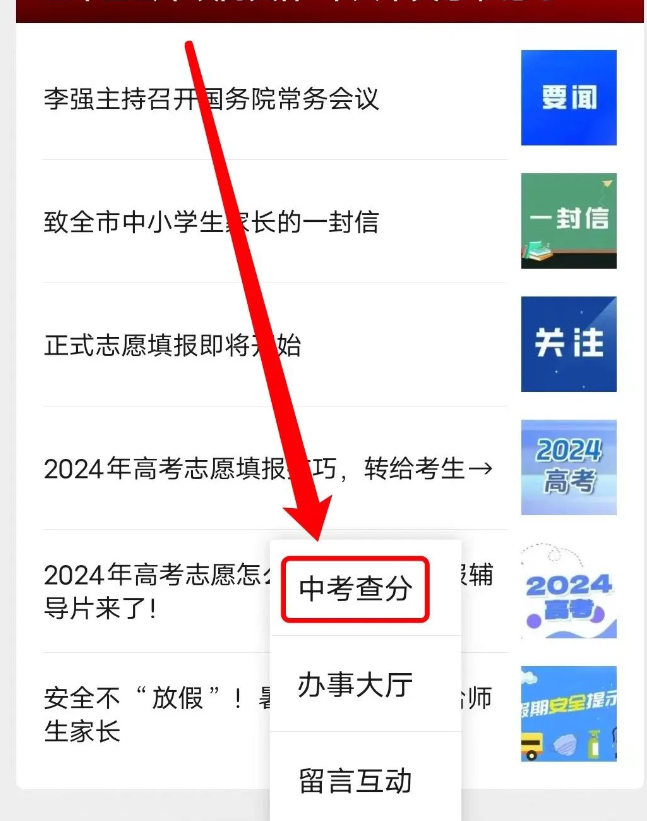Open 留言互动 from the popup menu

click(355, 780)
